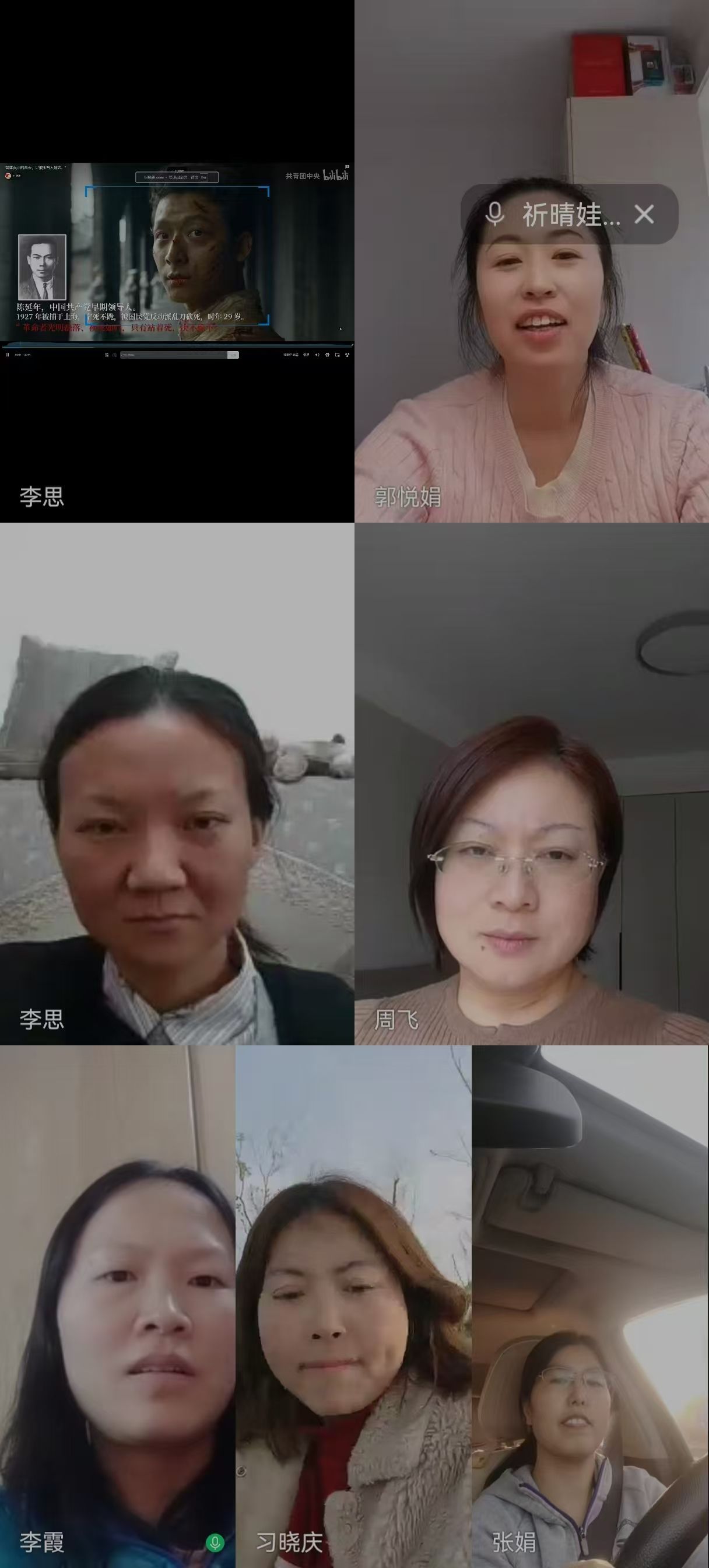The width and height of the screenshot is (709, 1568).
Task: Enlarge 周飞's video tile
Action: pos(531,784)
